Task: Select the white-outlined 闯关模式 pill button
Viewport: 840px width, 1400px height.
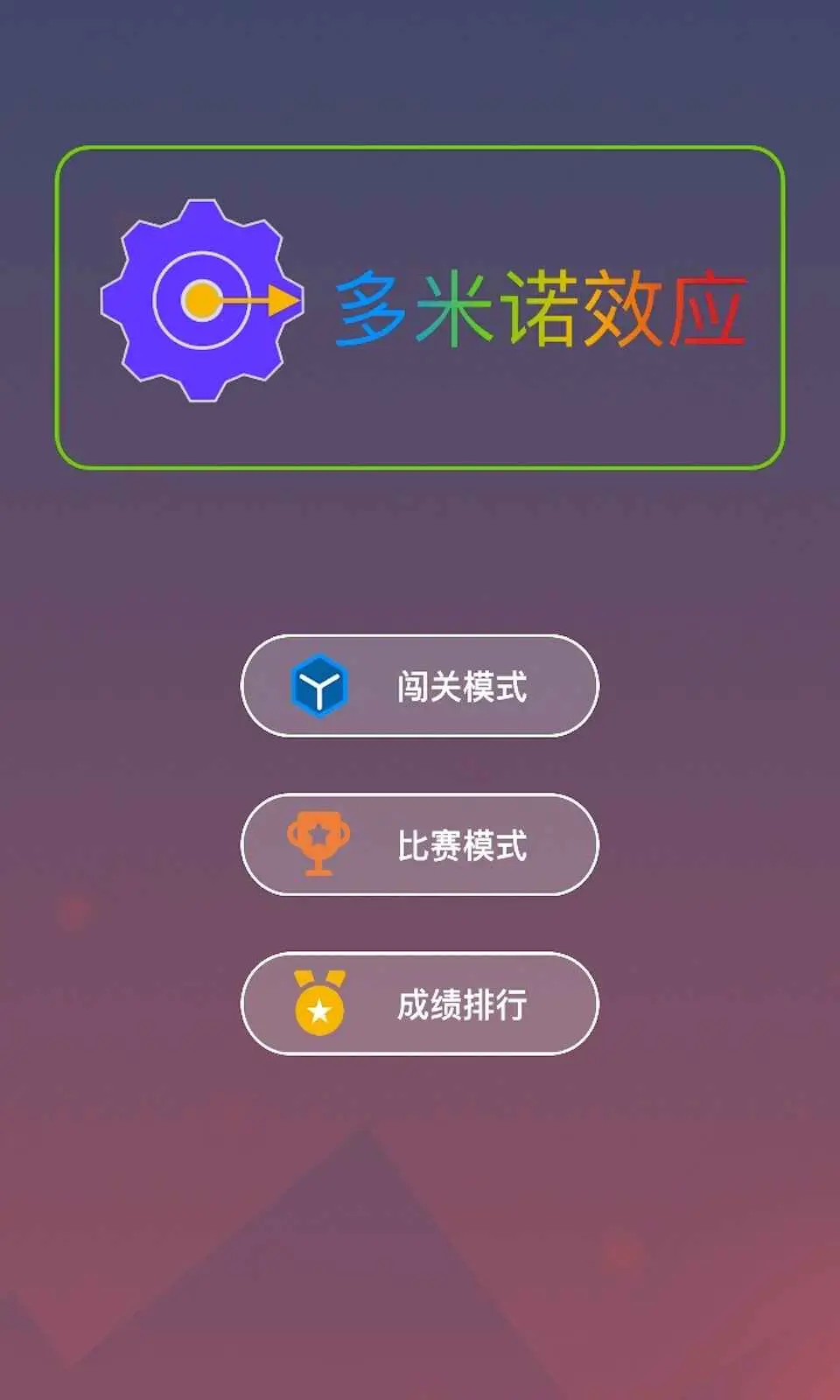Action: click(x=420, y=688)
